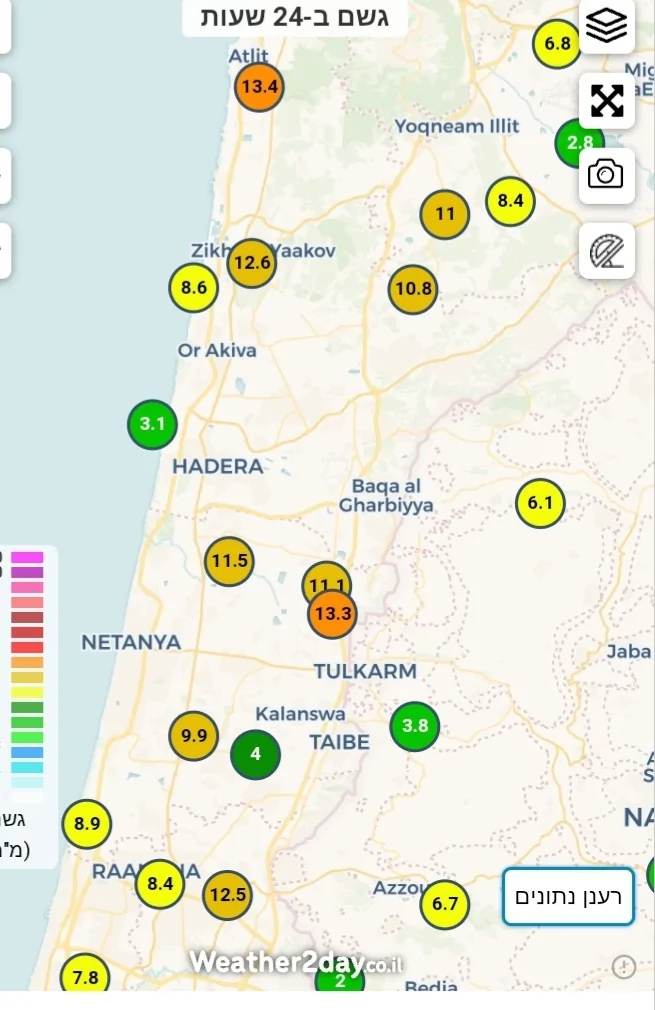Take a snapshot with the camera icon
The image size is (655, 1010).
click(x=606, y=175)
